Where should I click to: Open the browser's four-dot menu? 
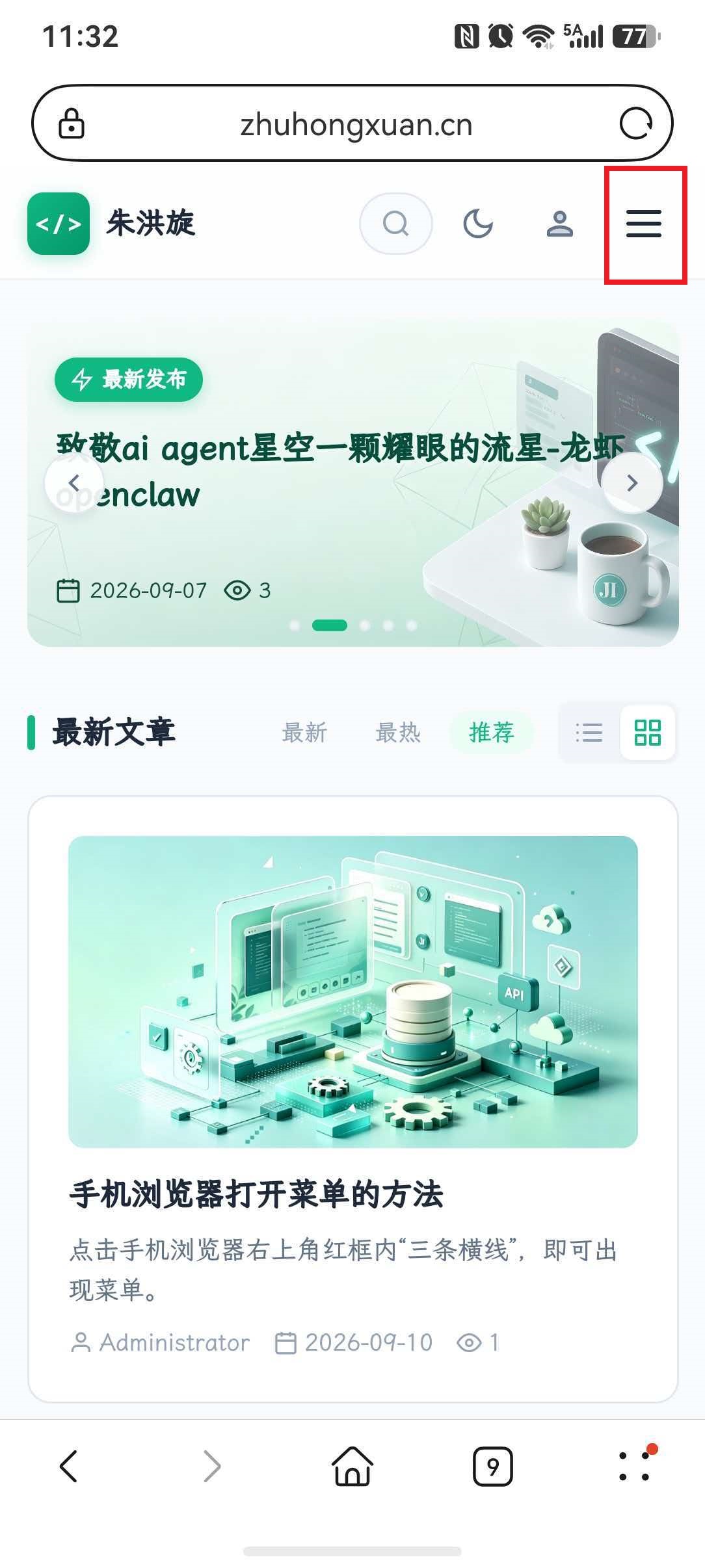635,1465
